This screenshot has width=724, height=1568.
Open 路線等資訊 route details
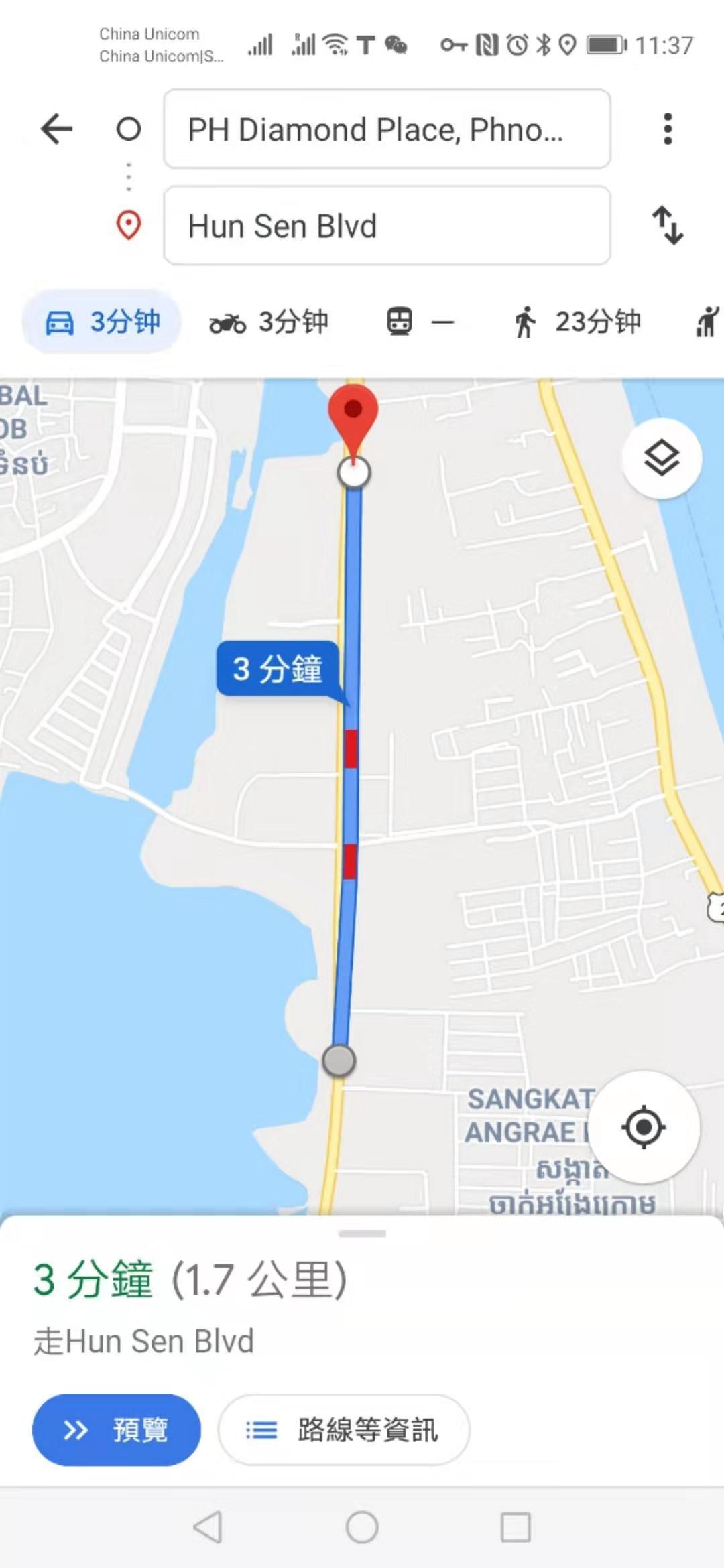[x=343, y=1430]
